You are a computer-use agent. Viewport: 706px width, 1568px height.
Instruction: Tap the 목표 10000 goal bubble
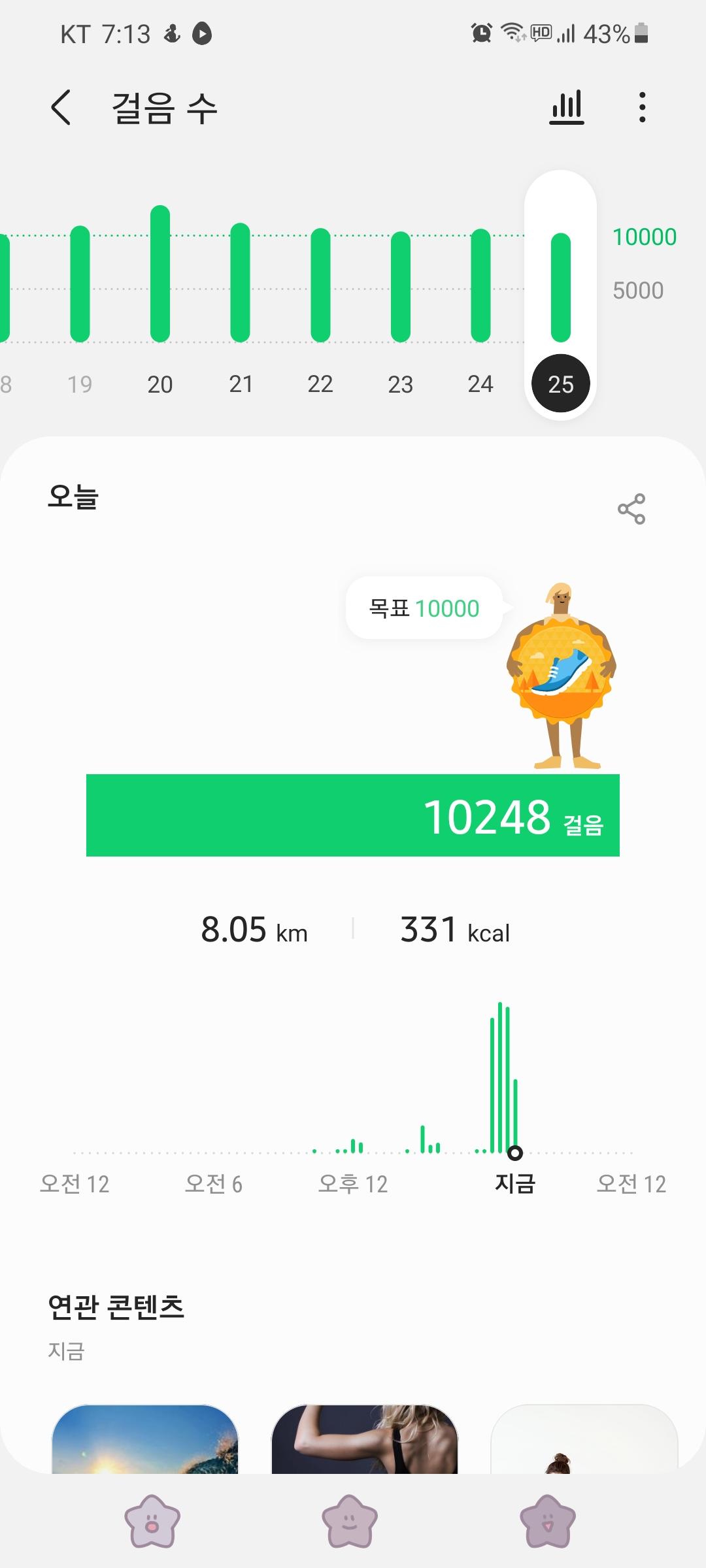pos(424,608)
